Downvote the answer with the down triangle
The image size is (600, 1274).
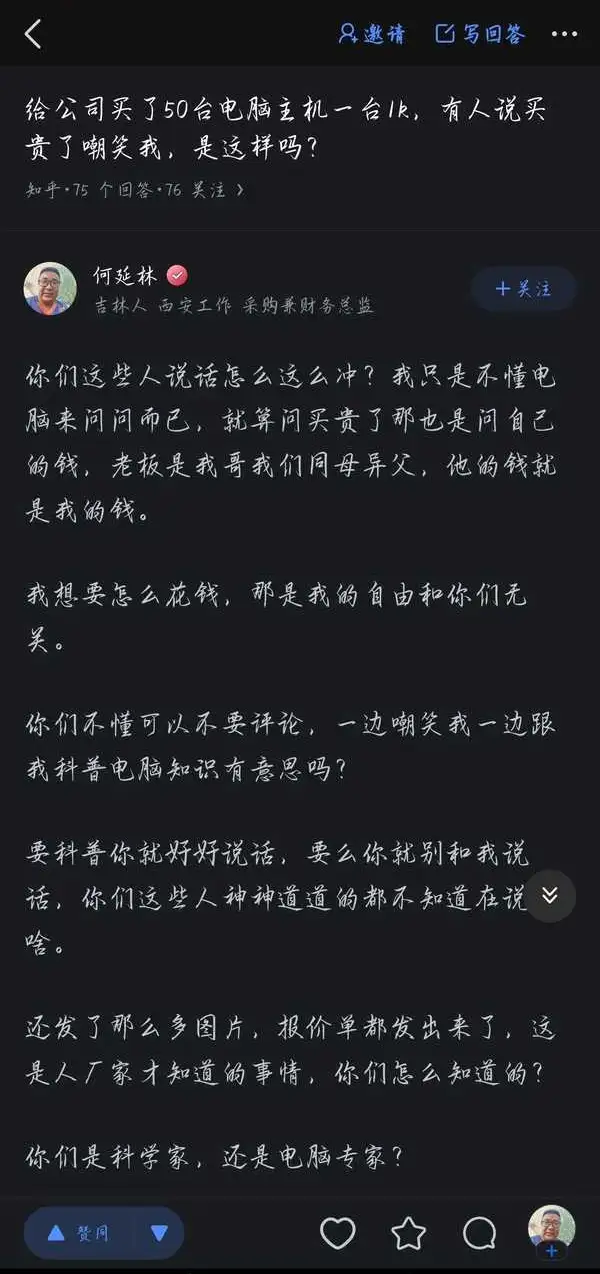click(160, 1234)
